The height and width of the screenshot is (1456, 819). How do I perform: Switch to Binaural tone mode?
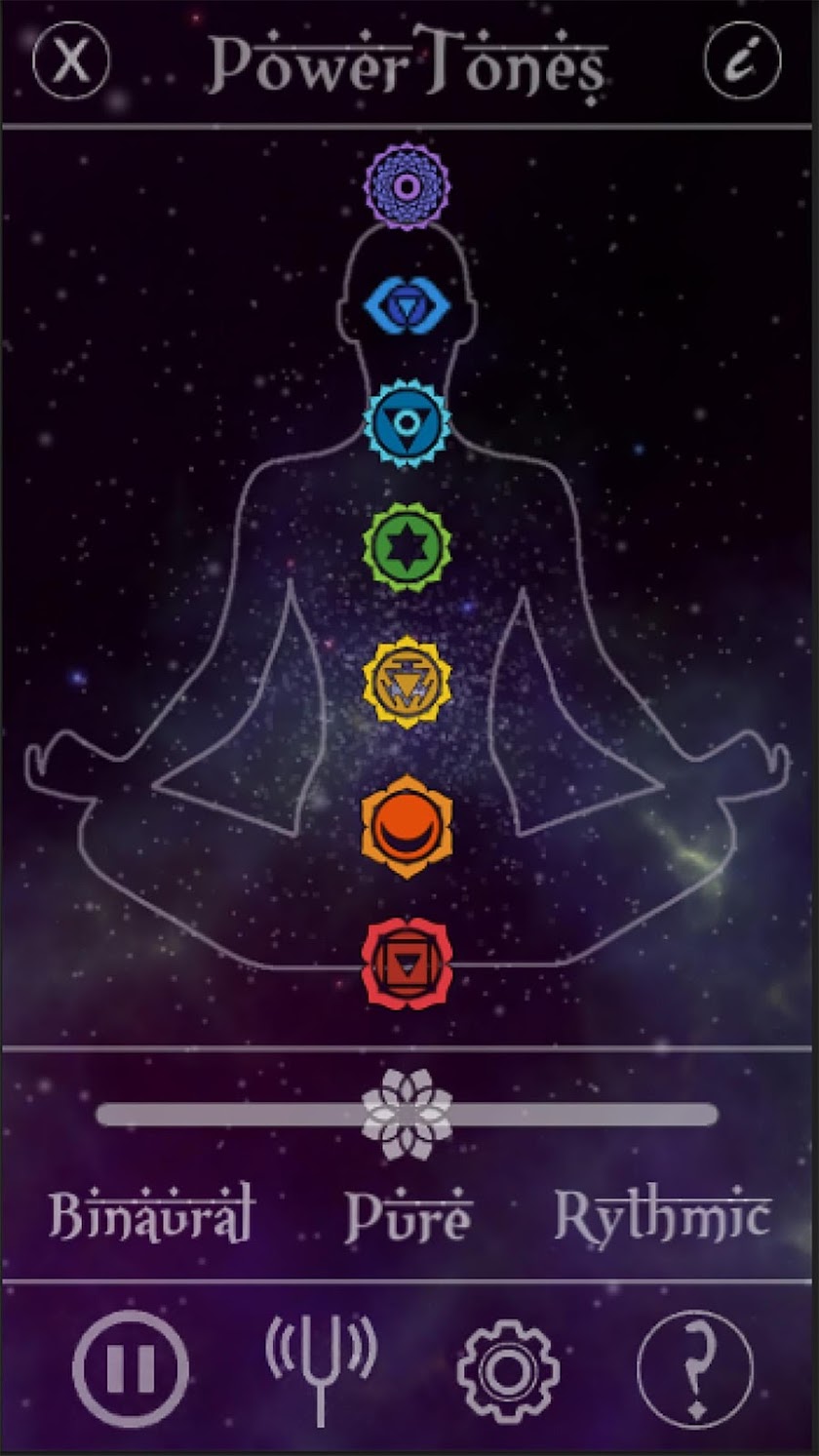pos(151,1212)
